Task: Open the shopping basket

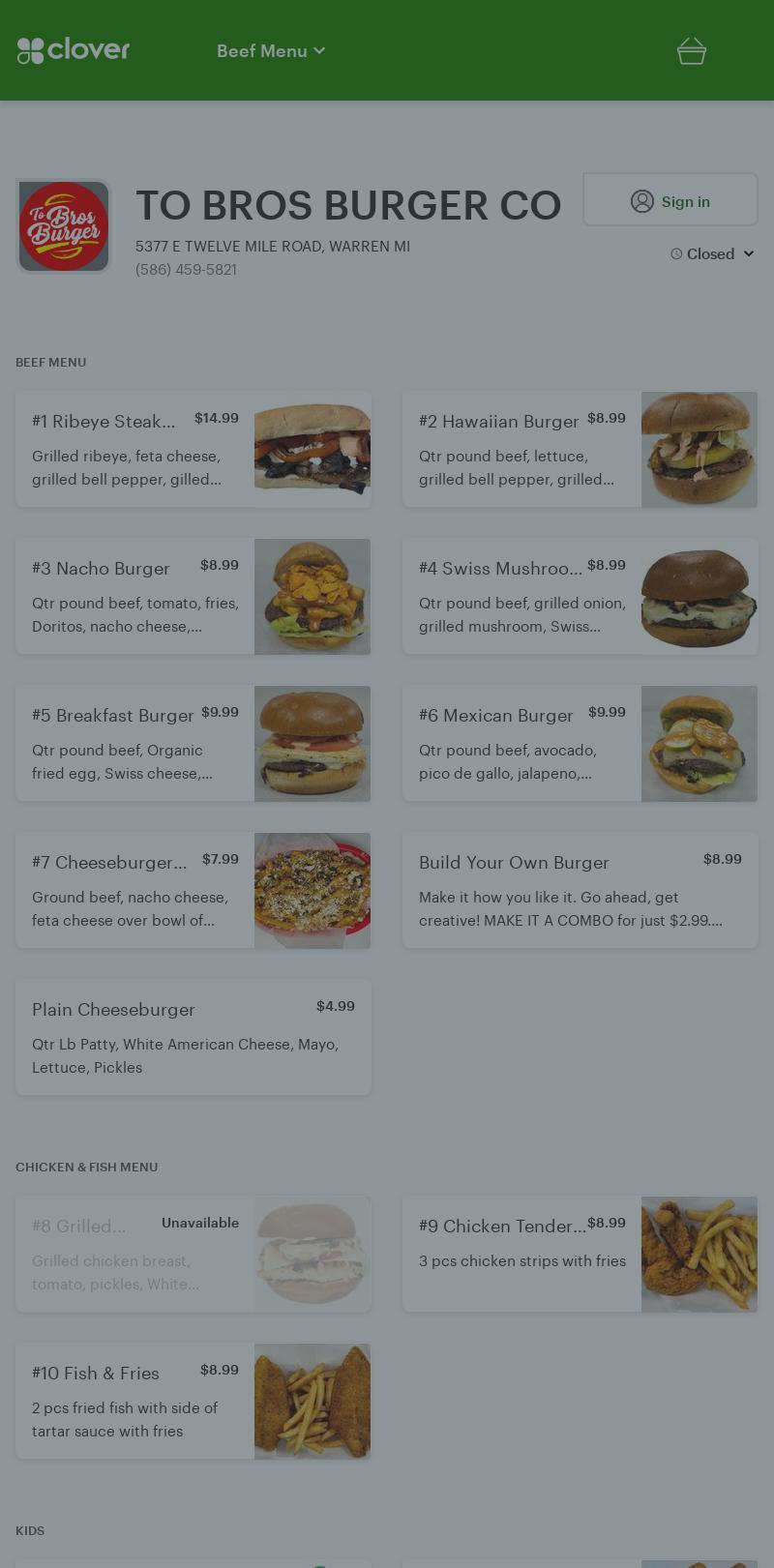Action: tap(691, 51)
